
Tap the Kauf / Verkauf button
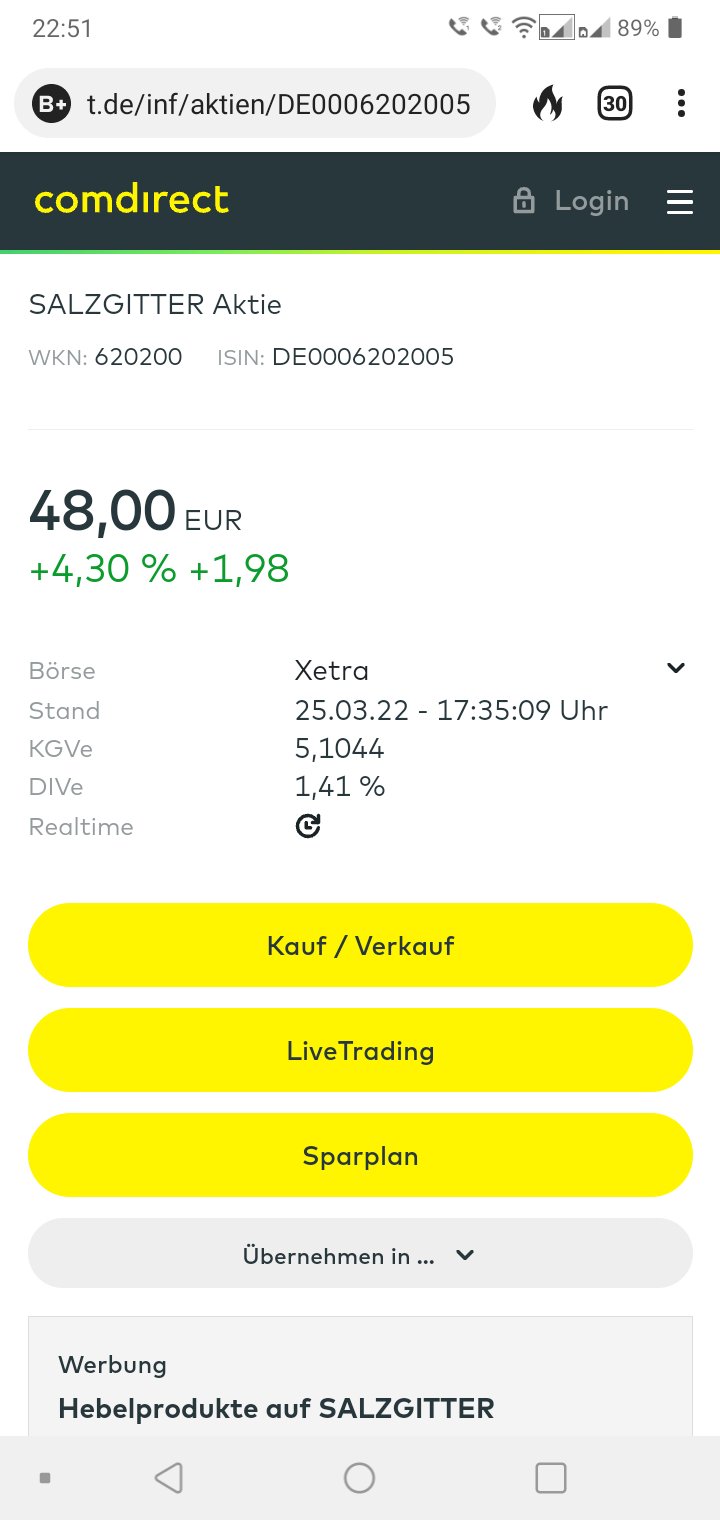360,945
